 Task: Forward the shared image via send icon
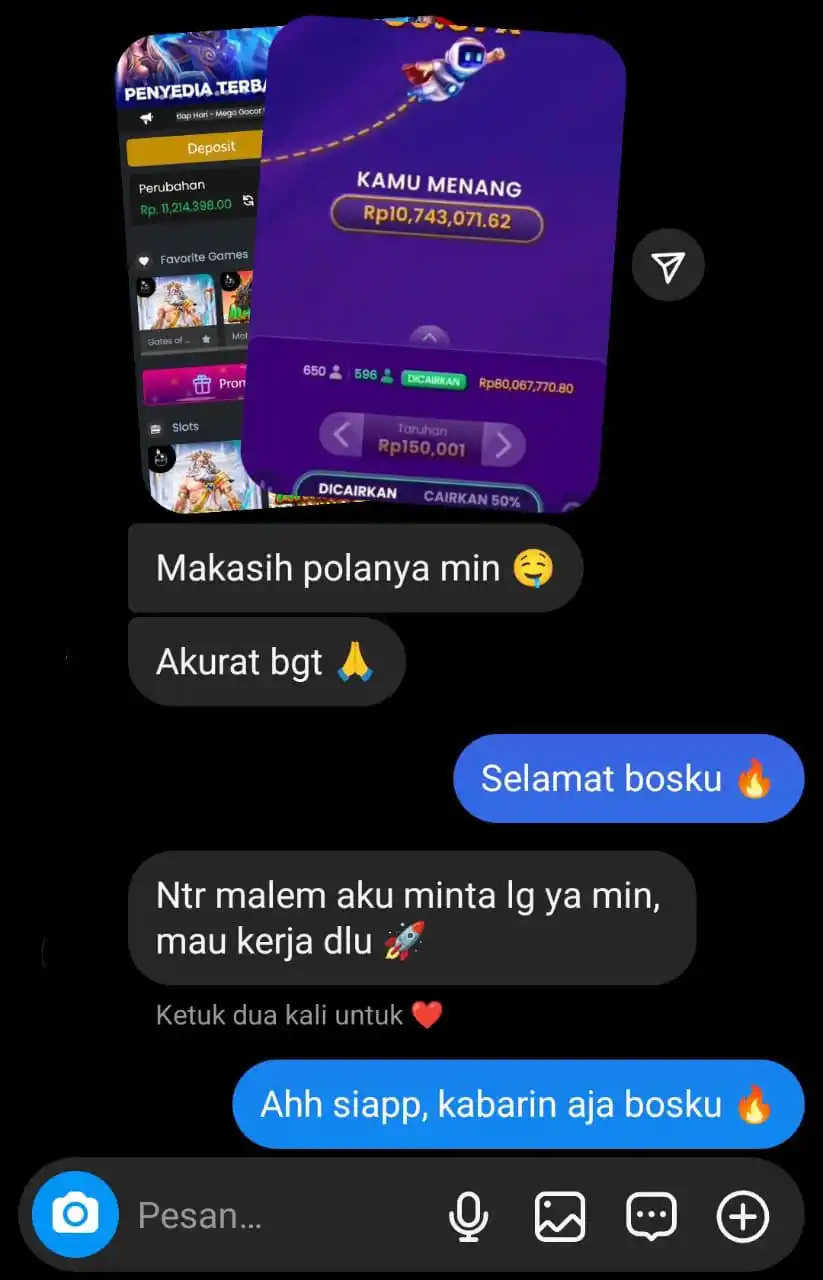(668, 265)
